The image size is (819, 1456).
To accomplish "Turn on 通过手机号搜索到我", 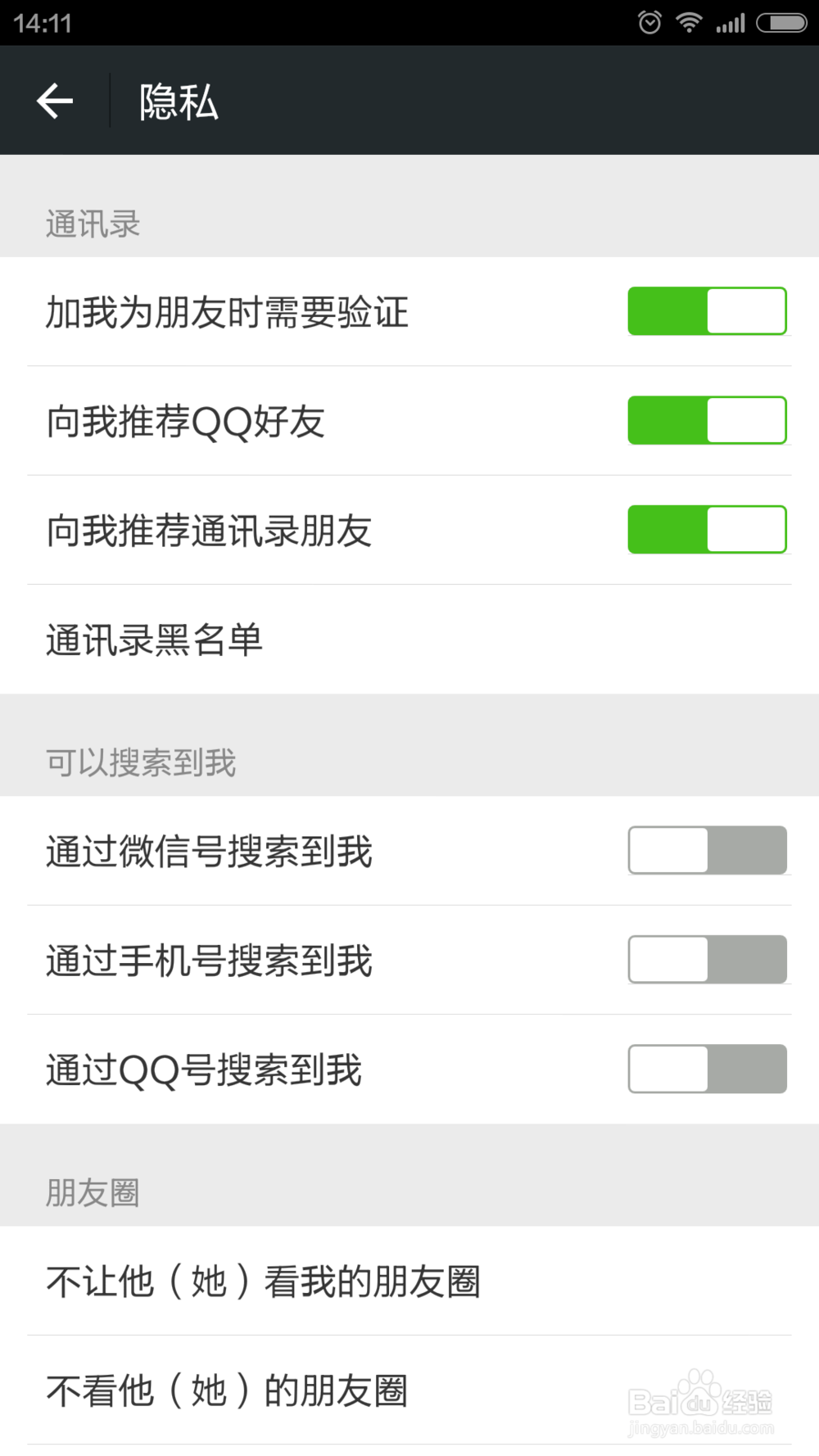I will (707, 960).
